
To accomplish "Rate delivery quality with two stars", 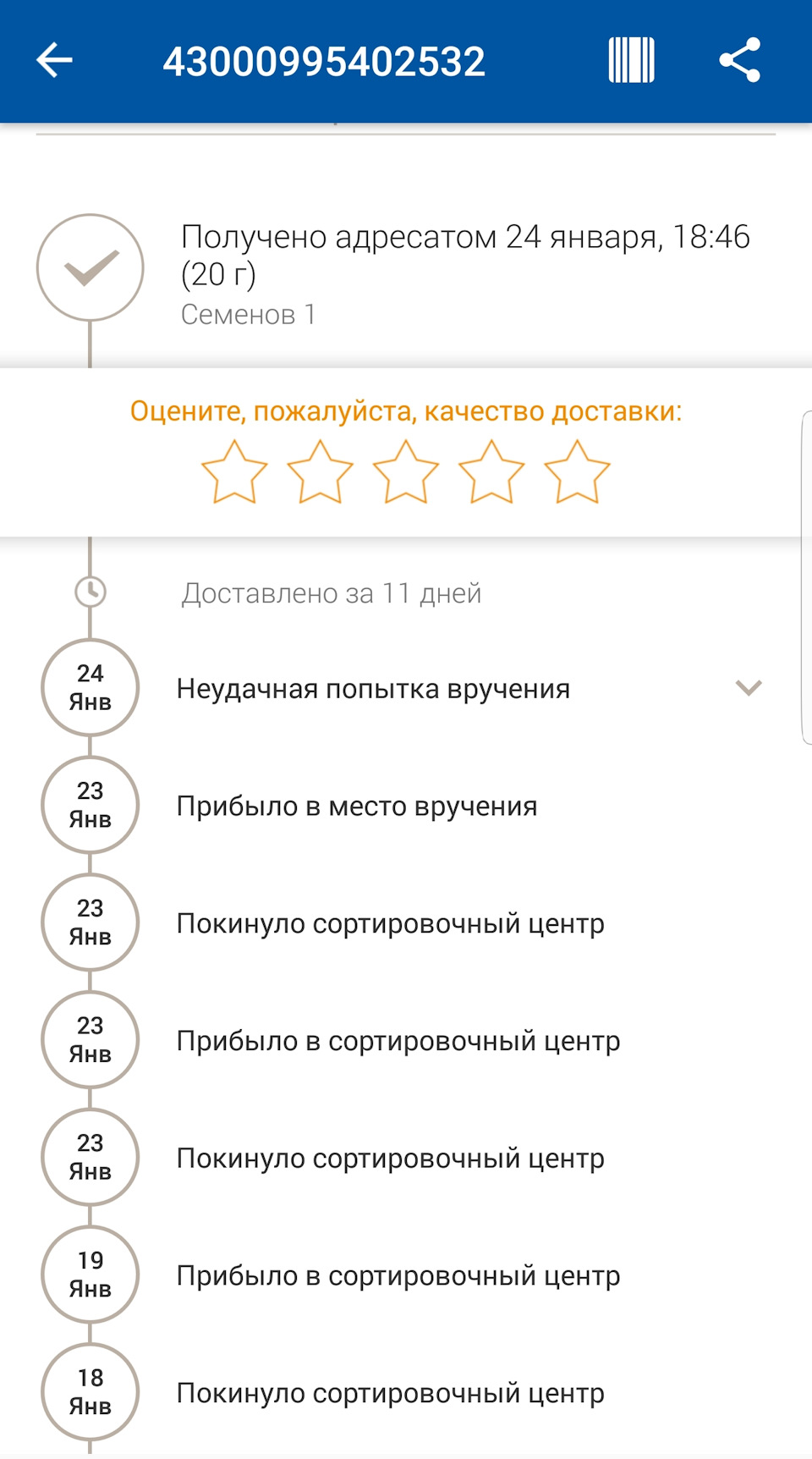I will tap(320, 472).
